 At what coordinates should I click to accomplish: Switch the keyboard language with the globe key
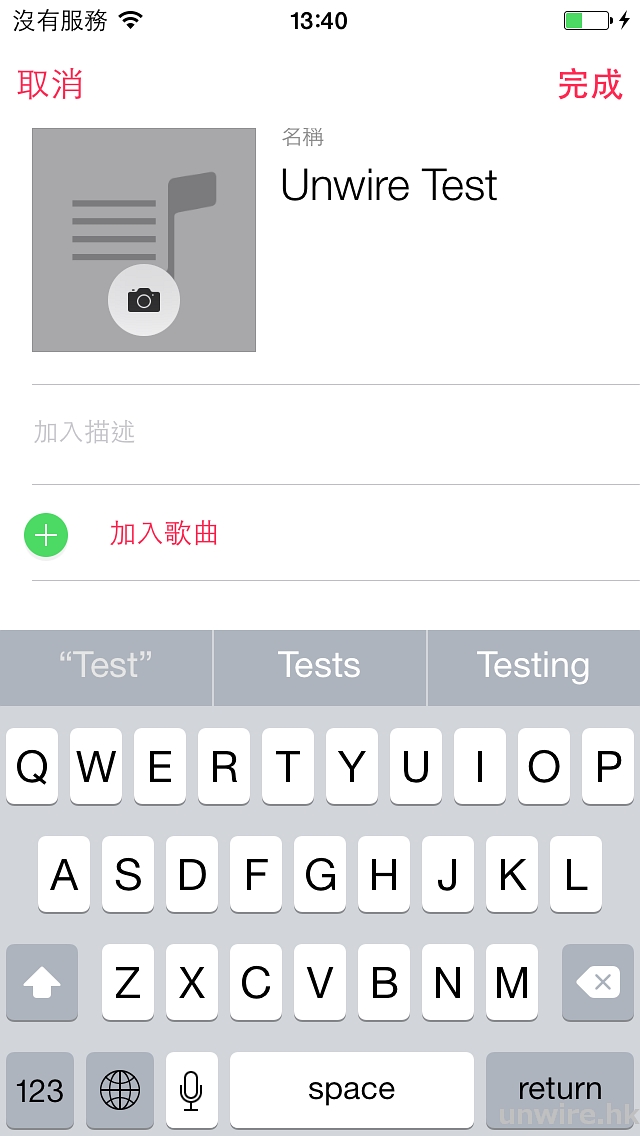point(120,1089)
